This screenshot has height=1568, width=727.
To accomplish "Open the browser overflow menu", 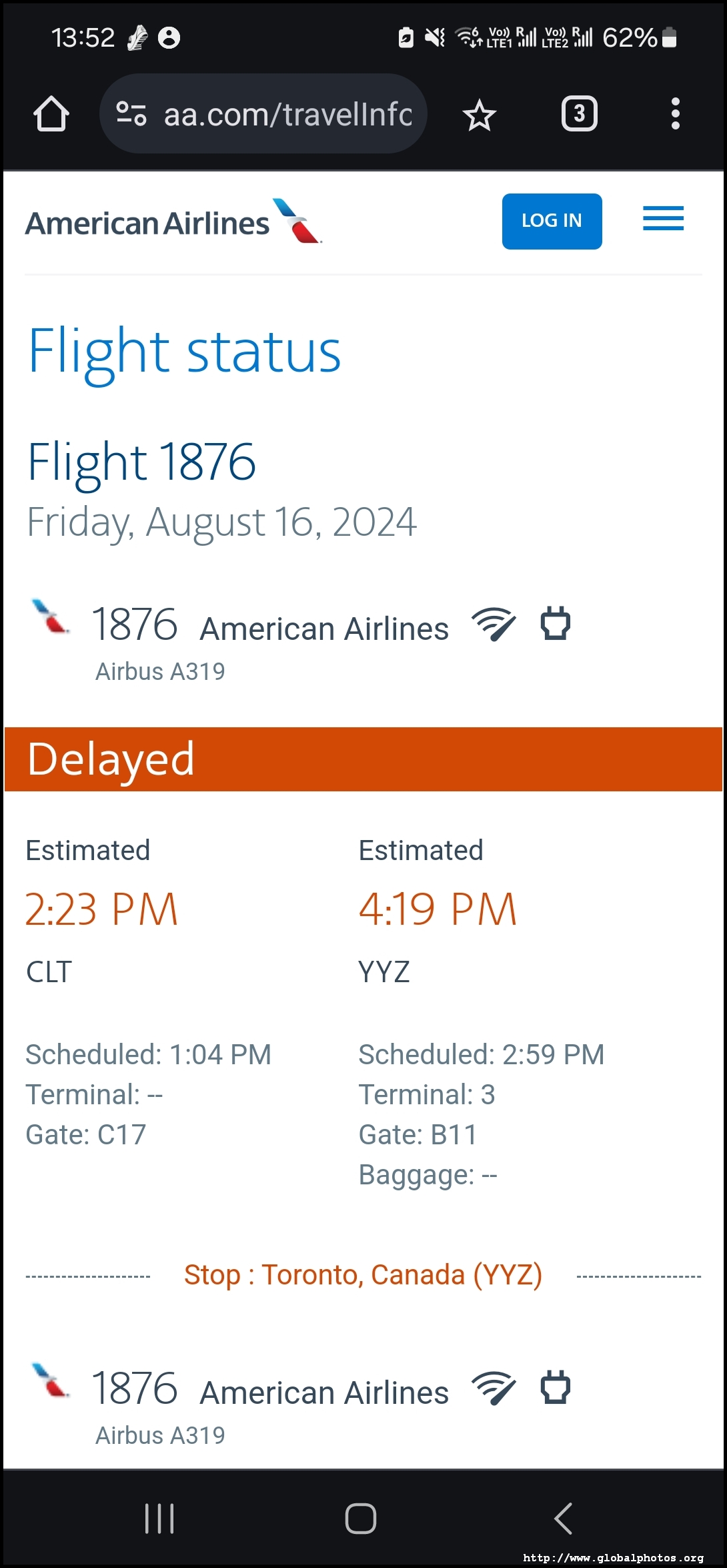I will pos(675,114).
